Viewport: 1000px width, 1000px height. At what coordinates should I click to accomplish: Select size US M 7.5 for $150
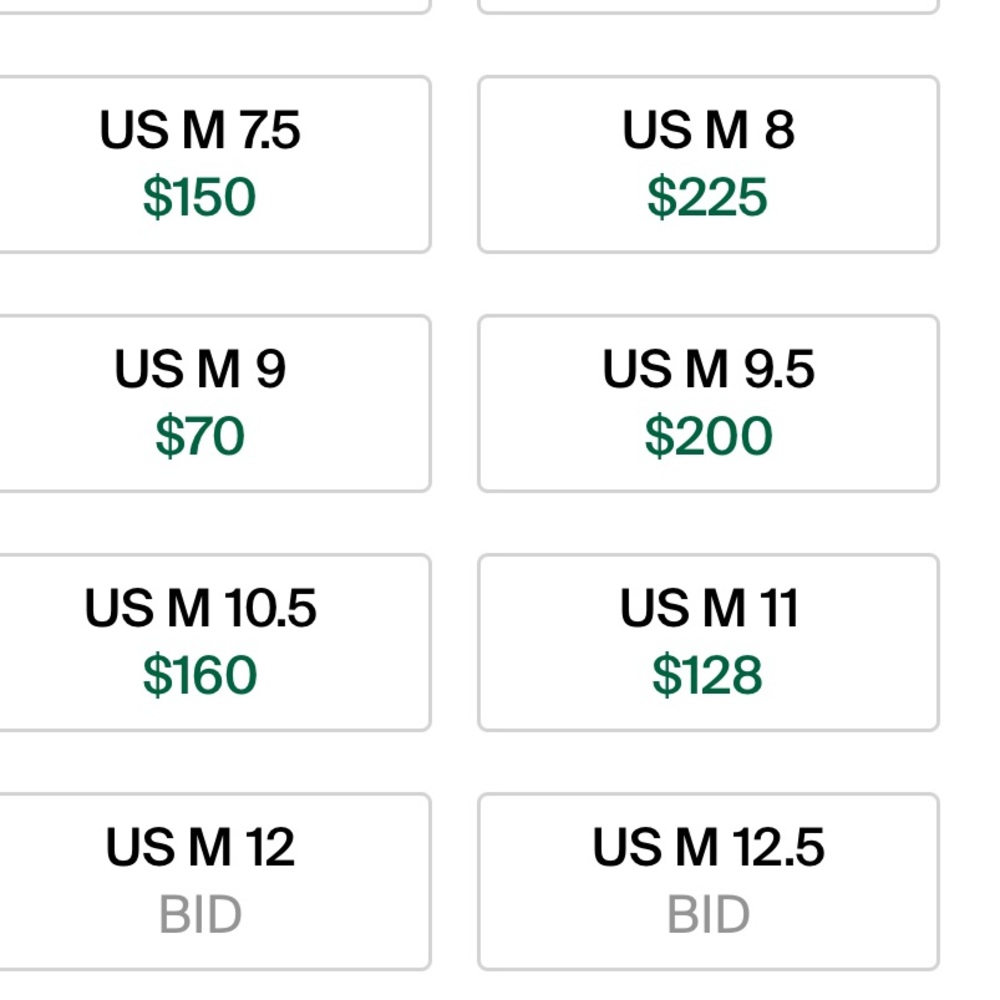(x=200, y=165)
